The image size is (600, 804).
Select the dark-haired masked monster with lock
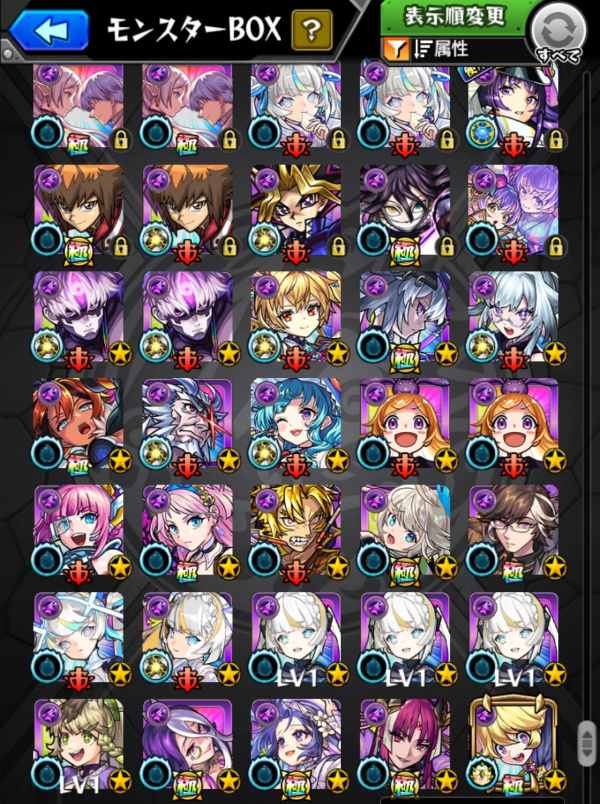click(404, 207)
